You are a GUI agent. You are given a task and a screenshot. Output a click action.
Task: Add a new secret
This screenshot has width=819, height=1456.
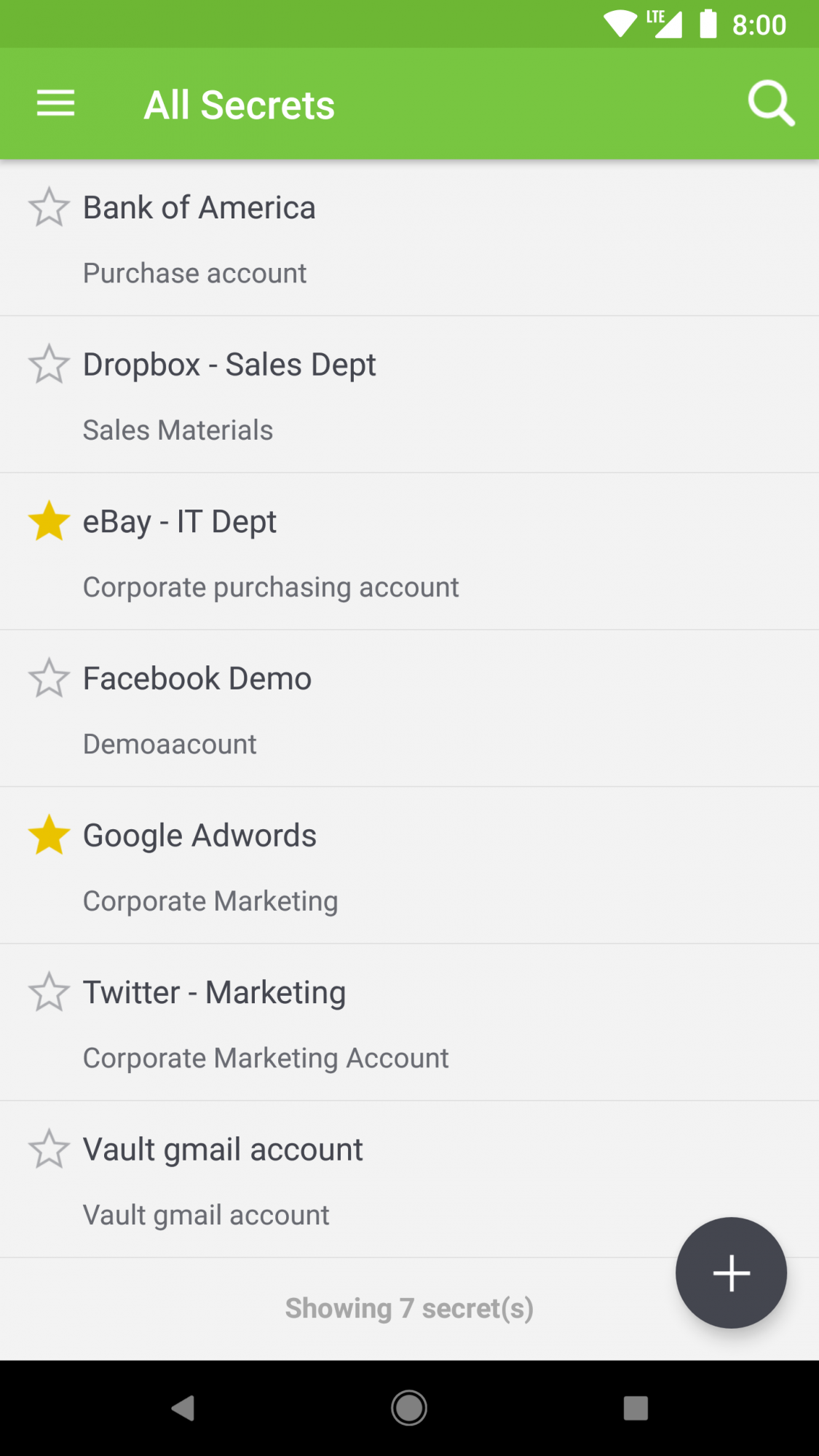pyautogui.click(x=731, y=1273)
